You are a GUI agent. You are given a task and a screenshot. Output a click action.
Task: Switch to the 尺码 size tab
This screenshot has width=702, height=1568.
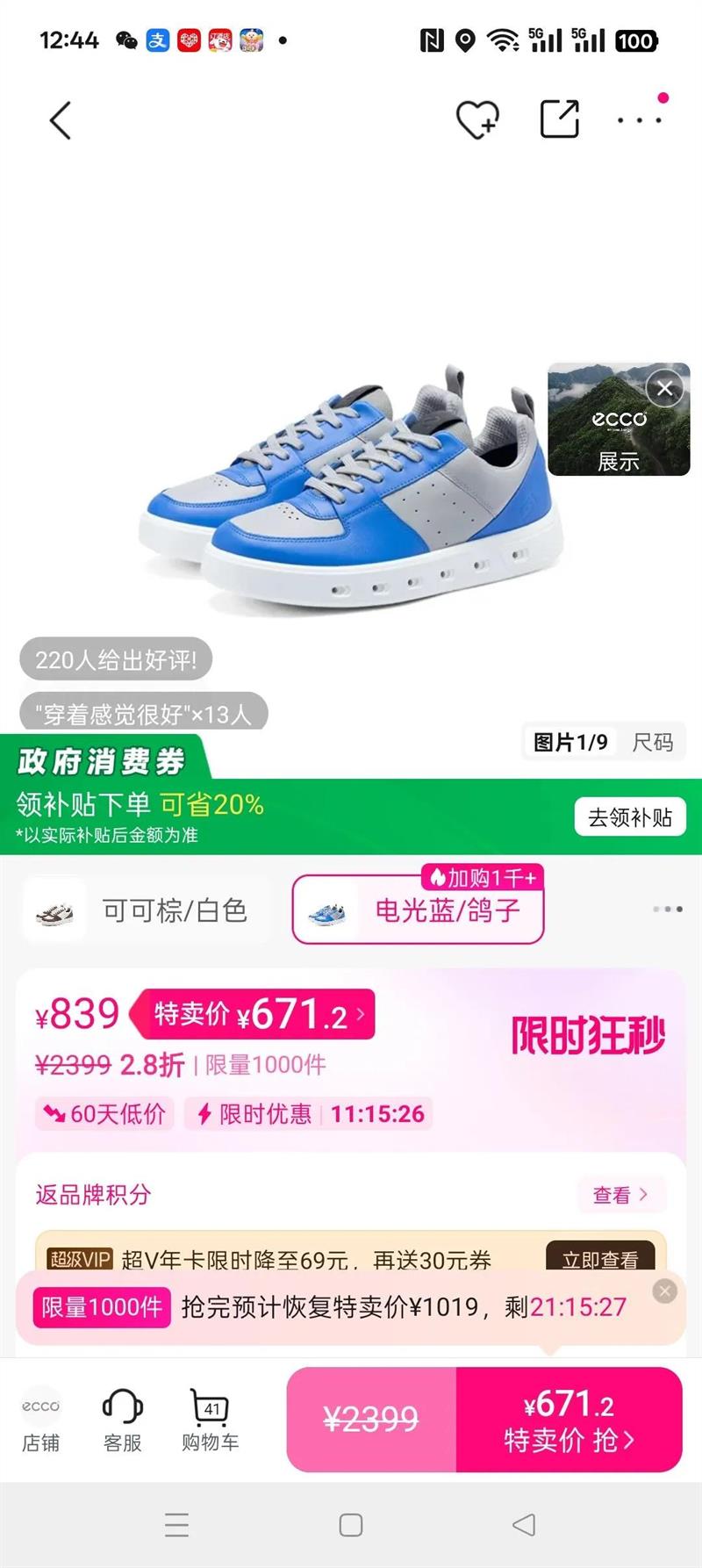coord(653,743)
